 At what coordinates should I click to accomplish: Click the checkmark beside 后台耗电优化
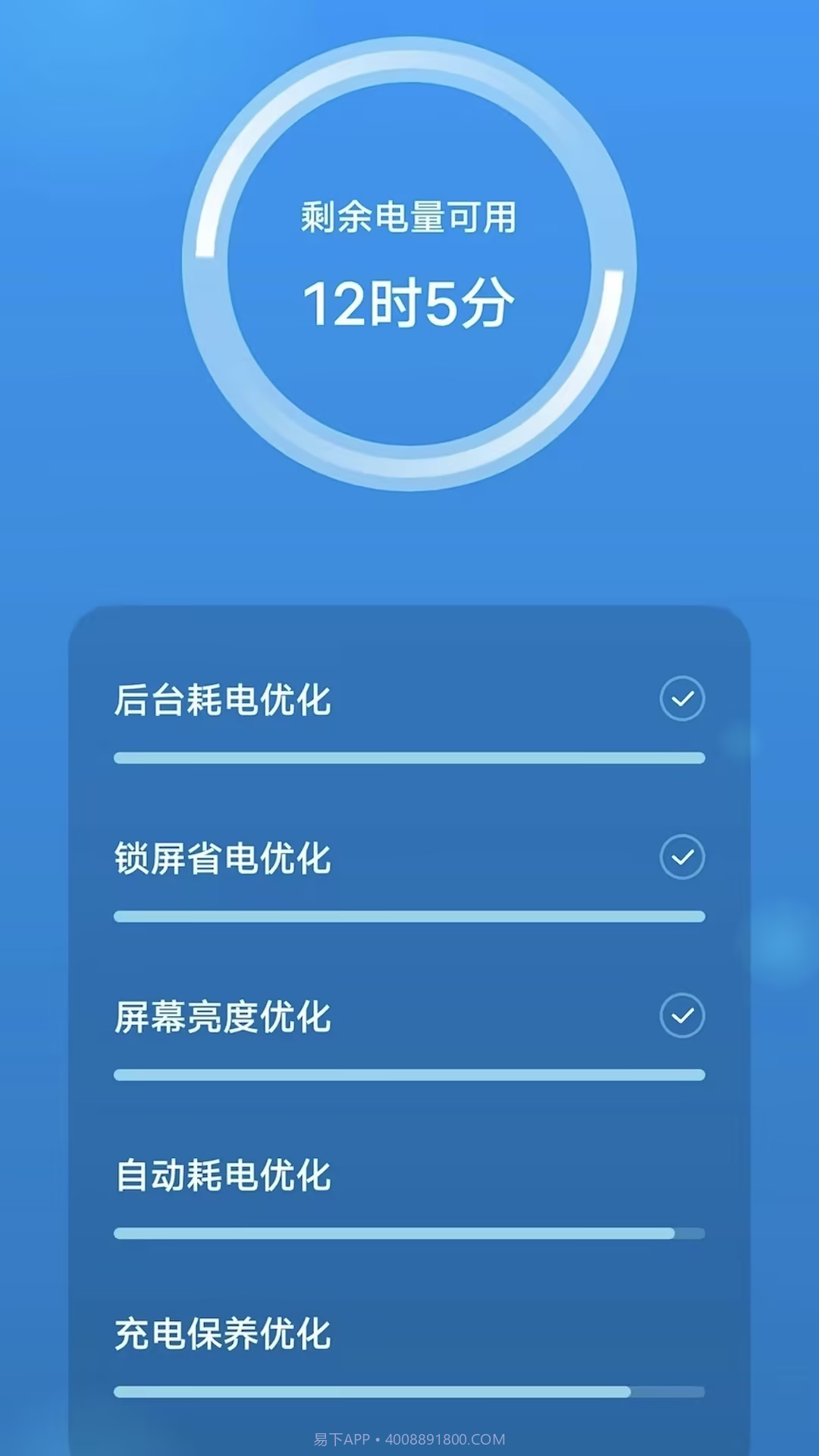682,699
